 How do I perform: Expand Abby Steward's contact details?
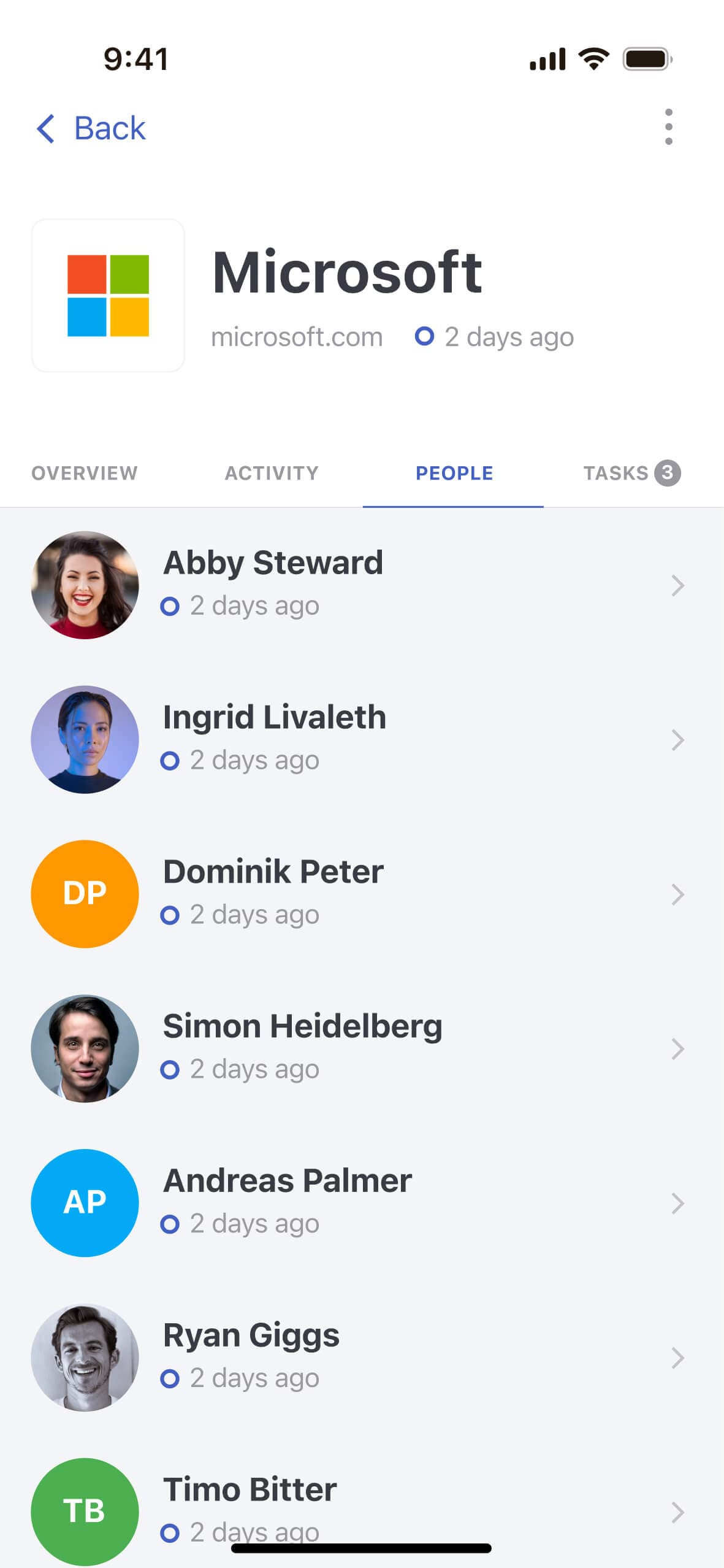pos(677,586)
